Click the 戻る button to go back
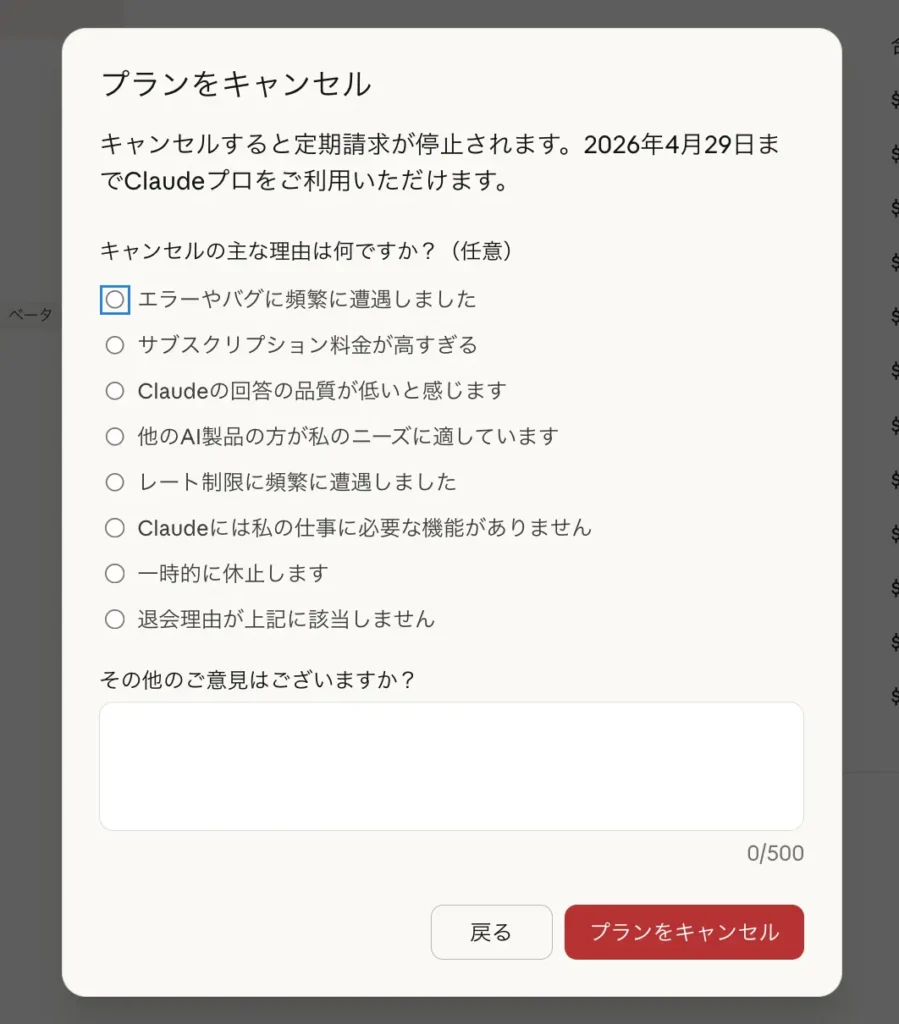899x1024 pixels. 491,931
